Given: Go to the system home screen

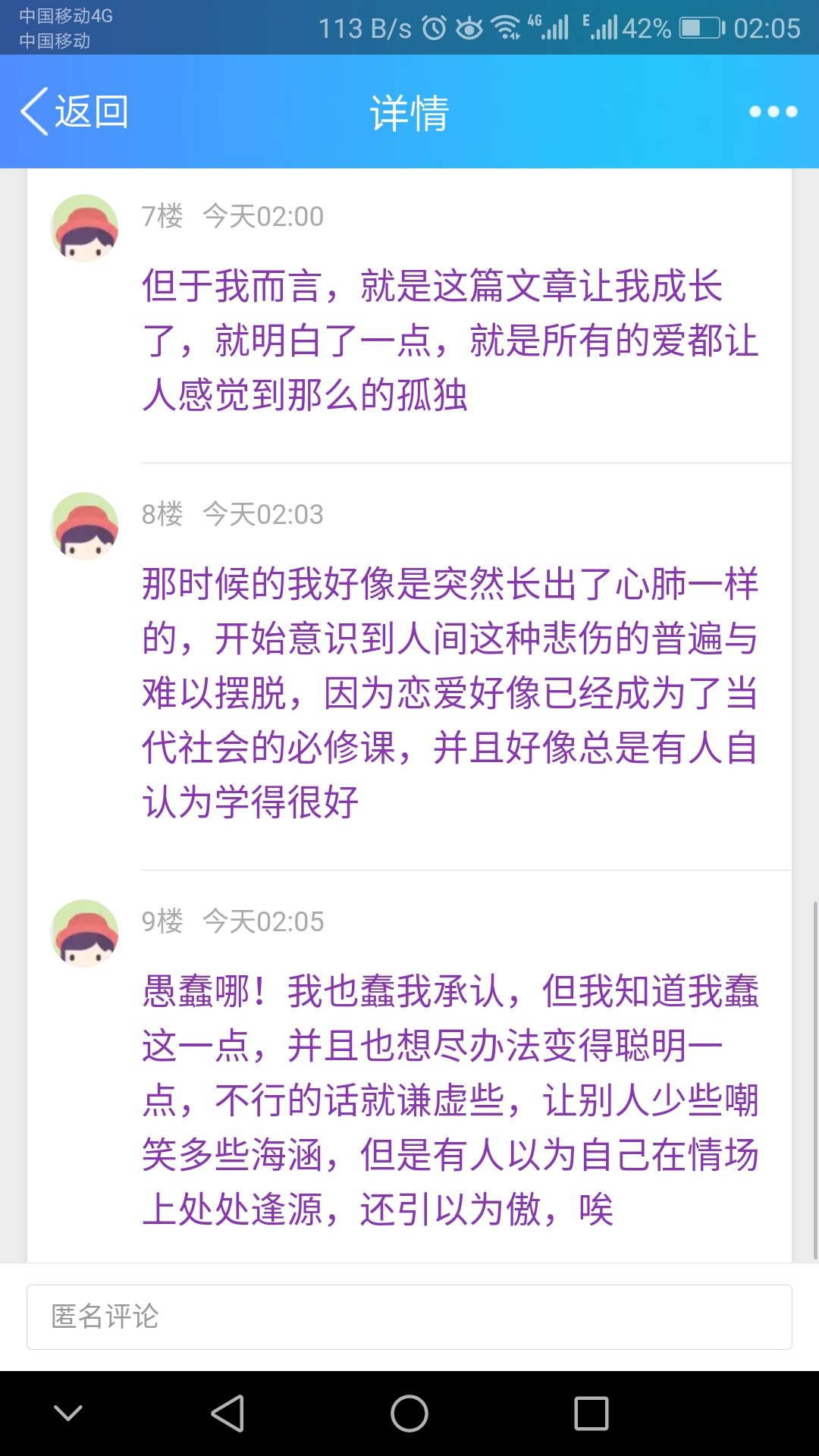Looking at the screenshot, I should [409, 1414].
